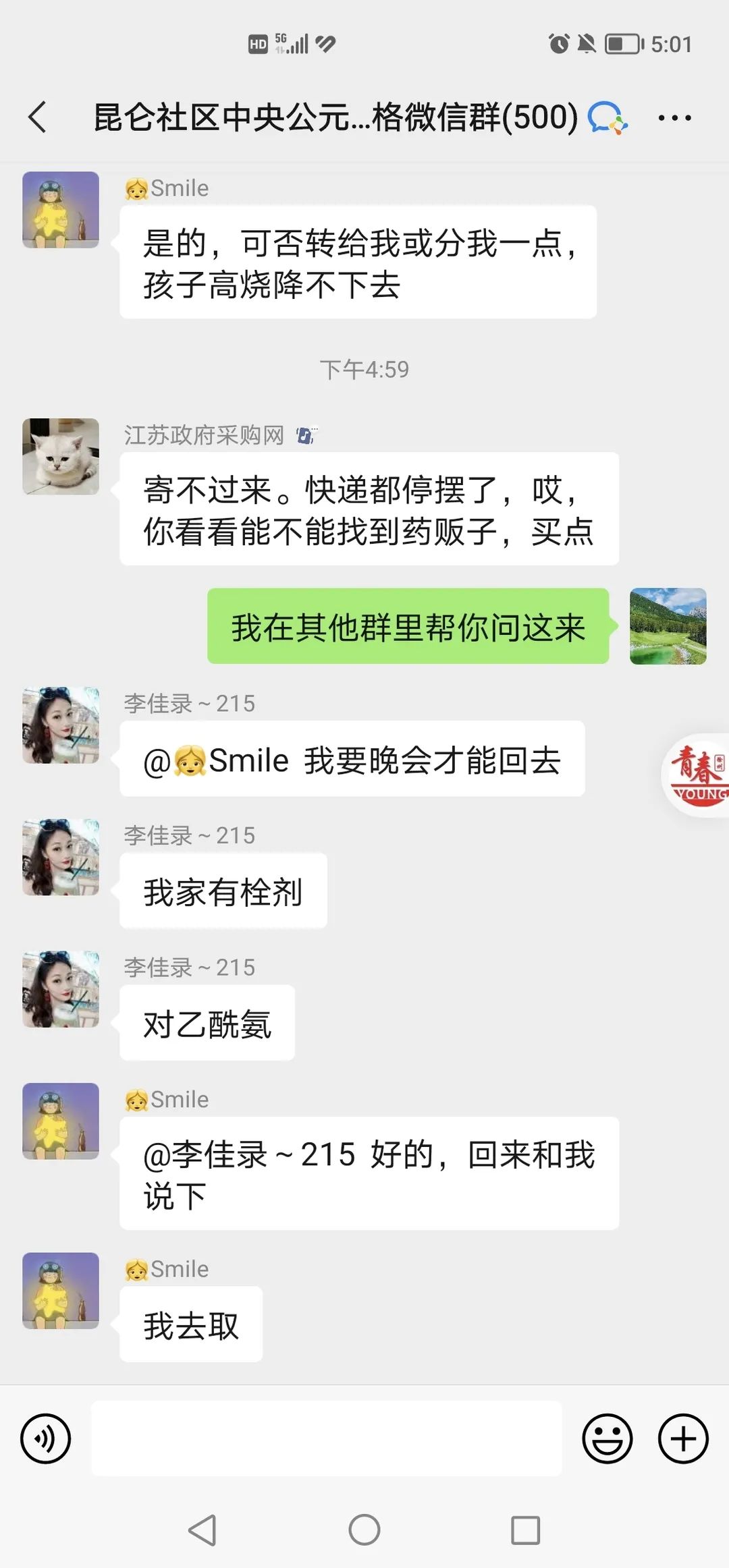Open my own landscape avatar profile

click(668, 626)
